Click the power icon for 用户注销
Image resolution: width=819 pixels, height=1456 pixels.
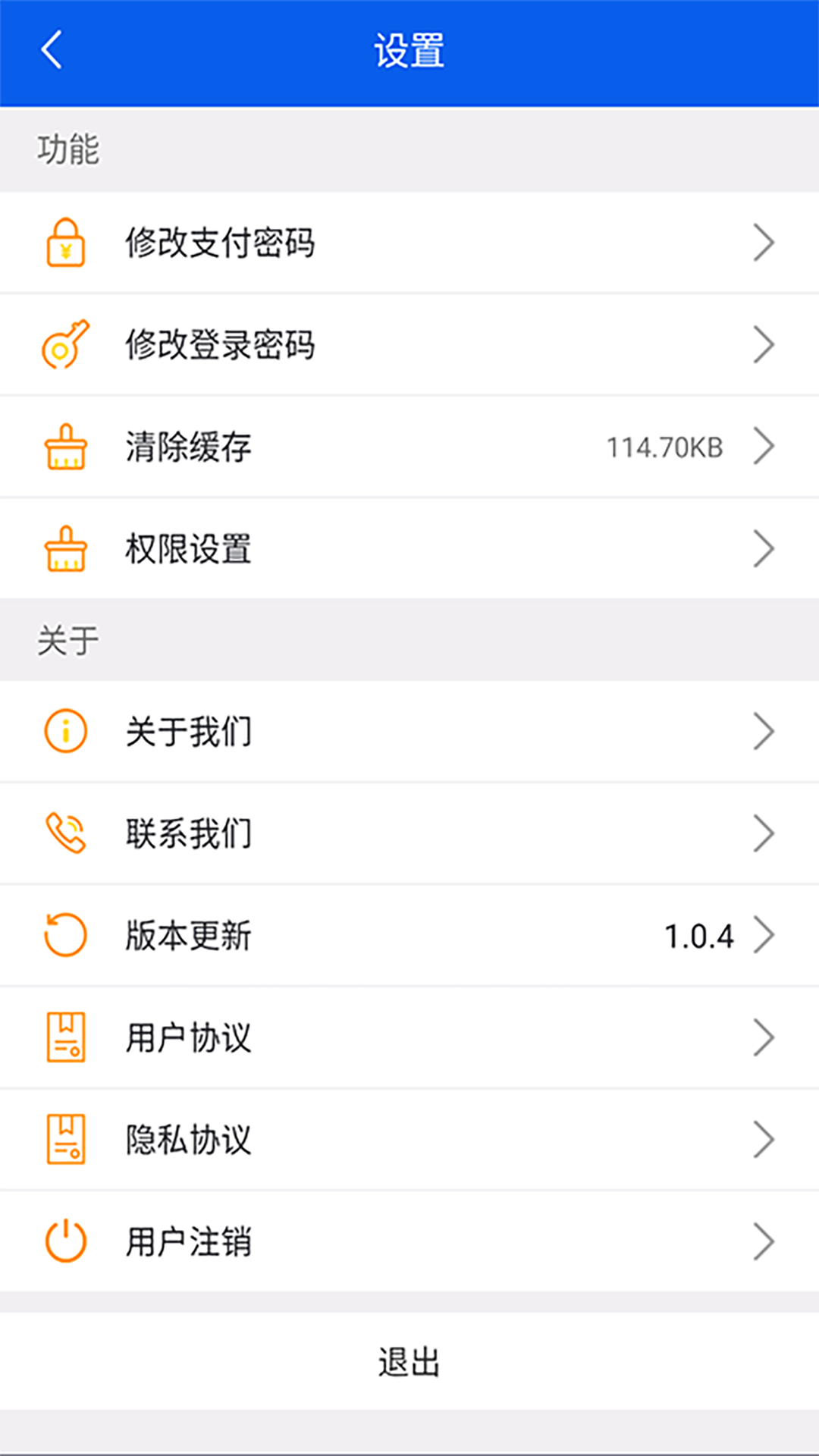click(x=66, y=1241)
